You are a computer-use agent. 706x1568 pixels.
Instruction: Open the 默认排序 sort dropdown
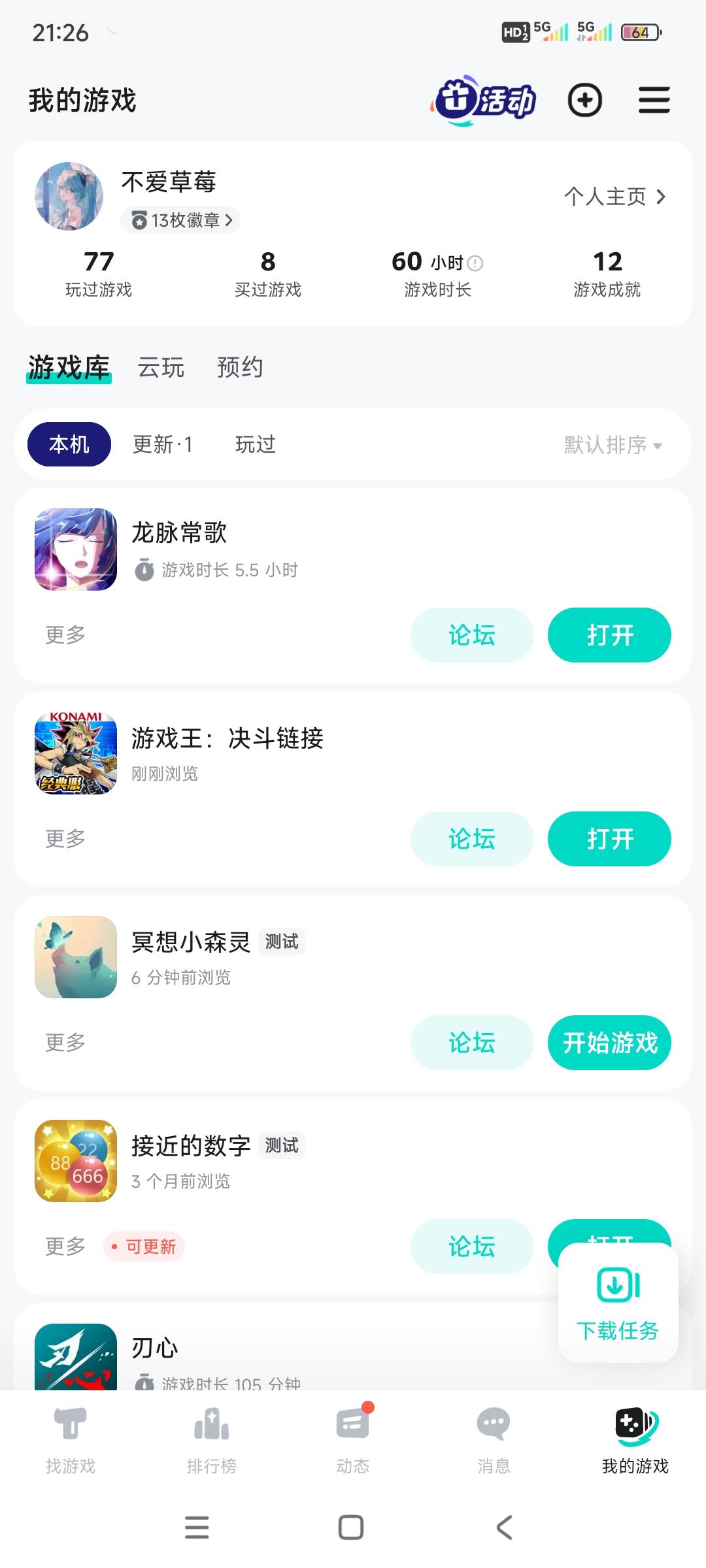pos(611,444)
